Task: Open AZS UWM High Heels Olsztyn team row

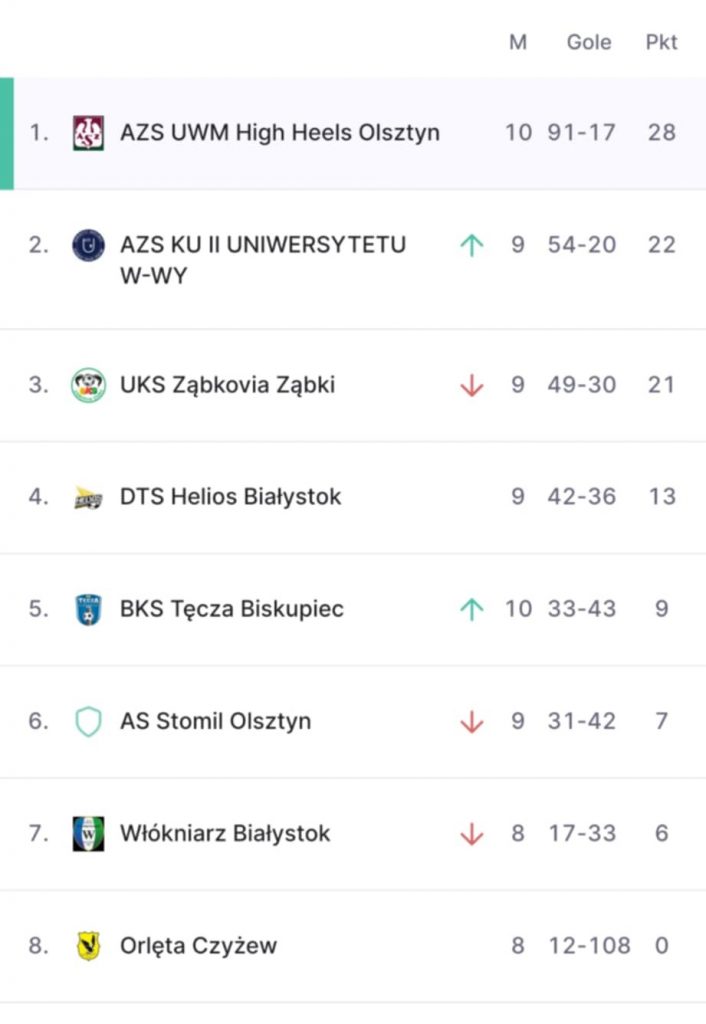Action: click(279, 133)
